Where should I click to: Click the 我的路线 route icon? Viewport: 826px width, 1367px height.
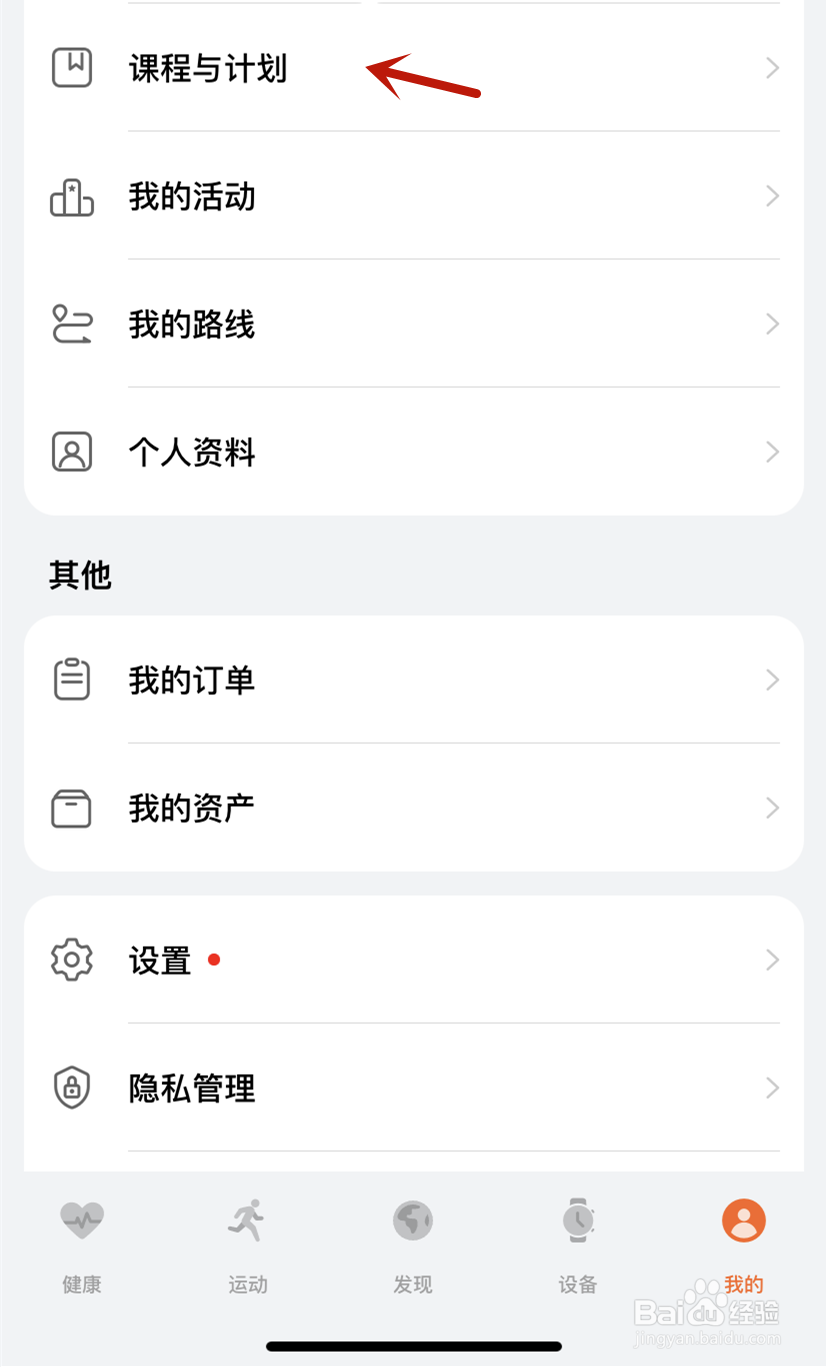coord(71,324)
